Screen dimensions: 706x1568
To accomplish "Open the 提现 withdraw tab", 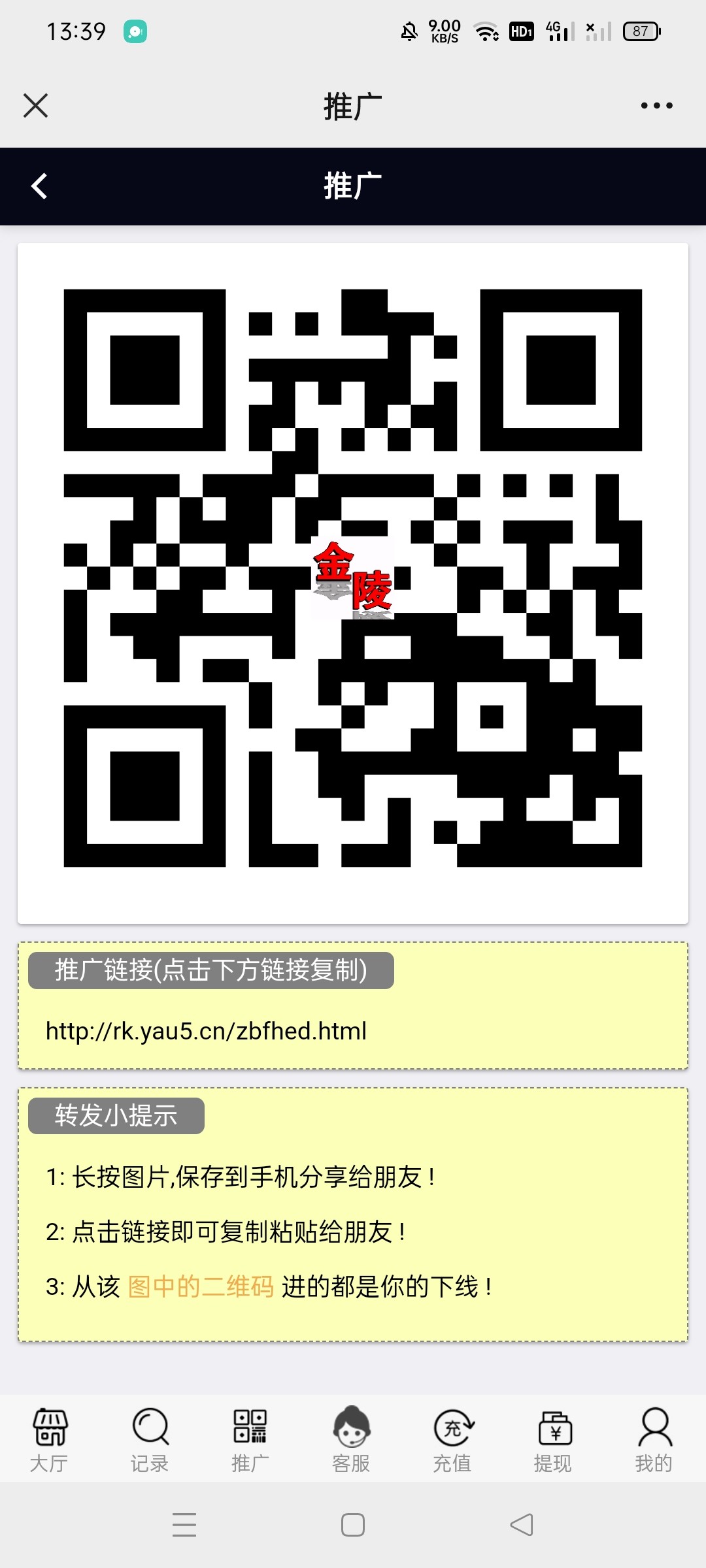I will tap(554, 1439).
